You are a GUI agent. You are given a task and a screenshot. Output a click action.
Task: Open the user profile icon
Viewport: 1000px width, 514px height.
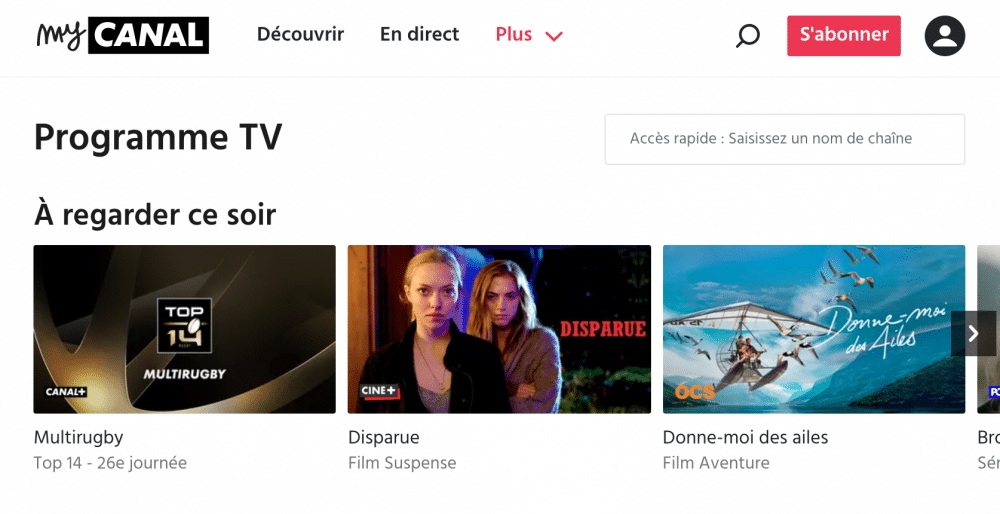[944, 36]
